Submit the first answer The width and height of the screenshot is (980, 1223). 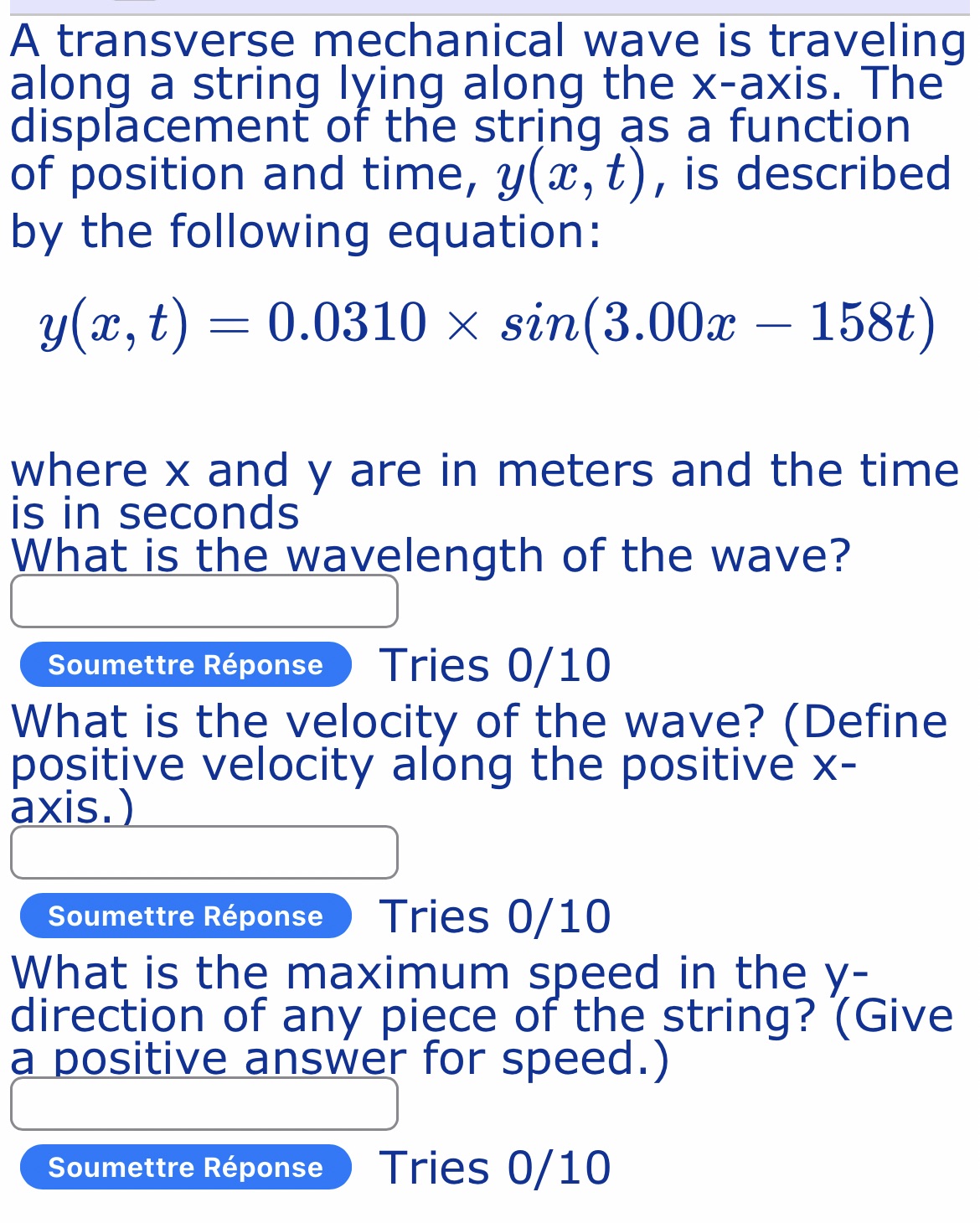click(x=186, y=666)
